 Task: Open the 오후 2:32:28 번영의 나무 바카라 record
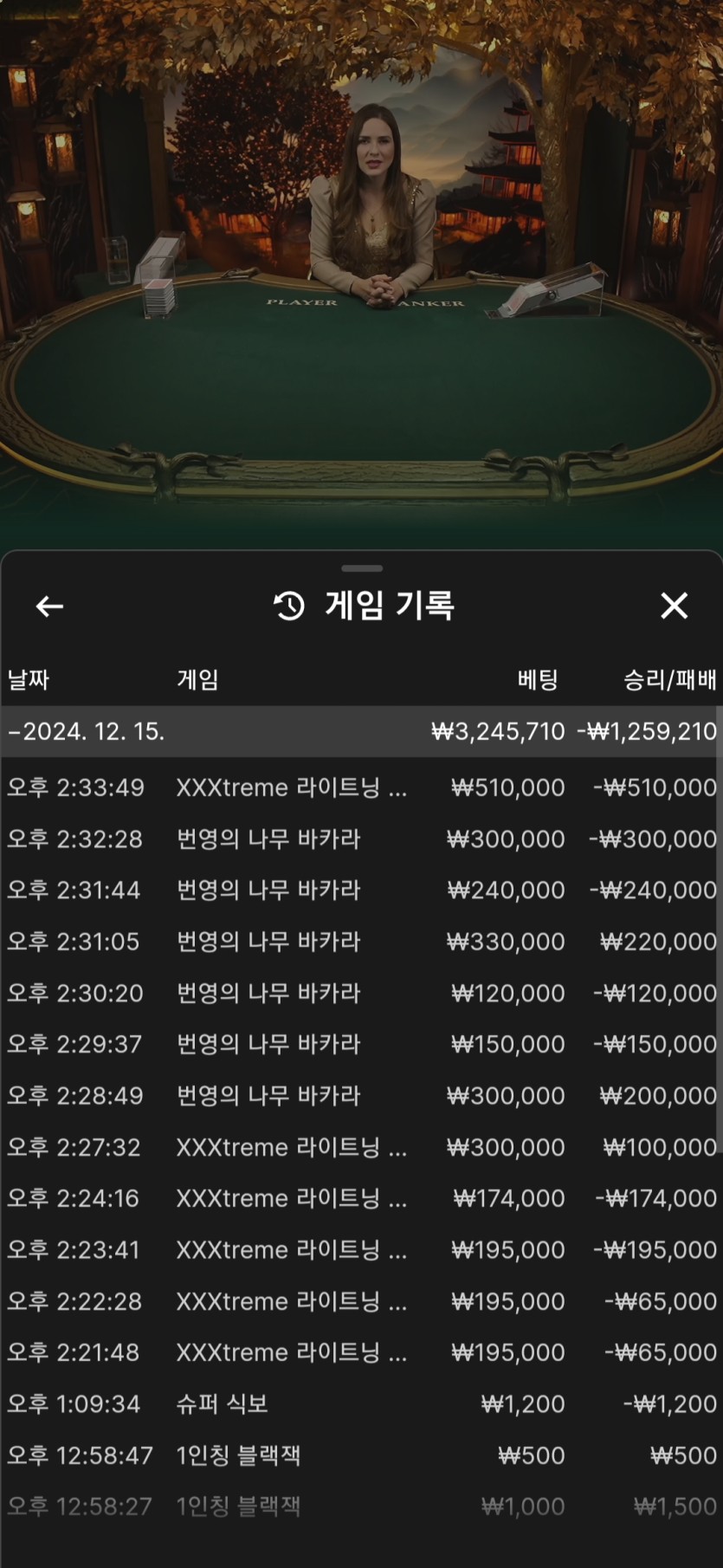pyautogui.click(x=361, y=839)
